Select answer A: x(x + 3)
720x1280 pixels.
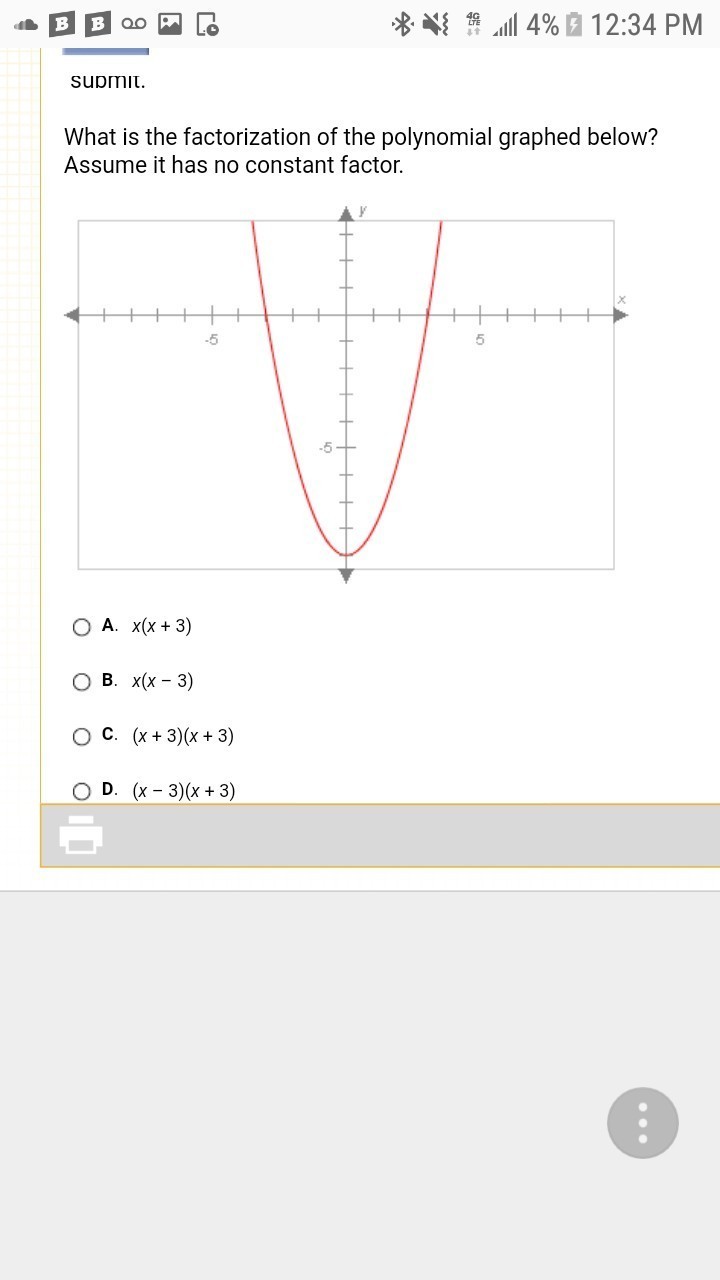click(82, 627)
